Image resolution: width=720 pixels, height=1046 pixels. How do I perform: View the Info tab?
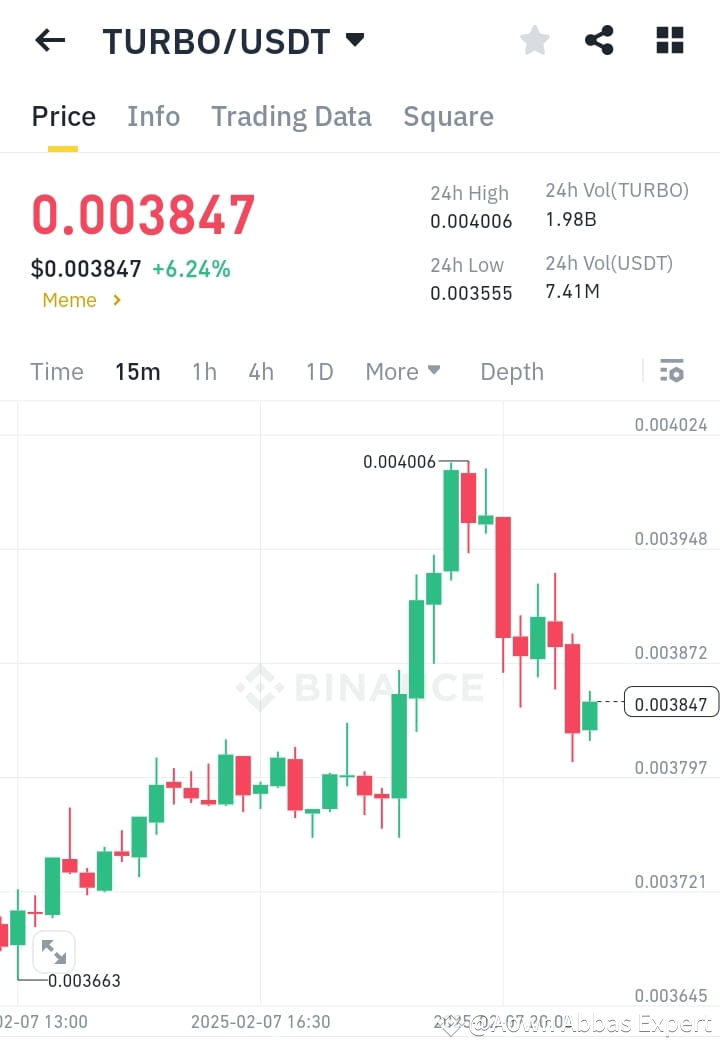153,116
